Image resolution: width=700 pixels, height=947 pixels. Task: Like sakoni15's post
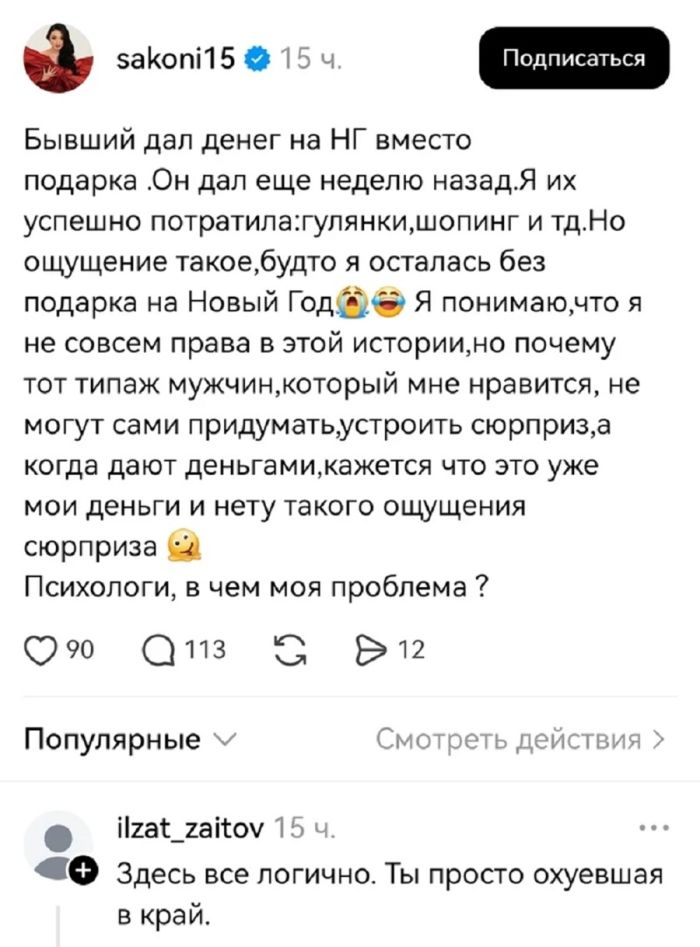click(42, 651)
